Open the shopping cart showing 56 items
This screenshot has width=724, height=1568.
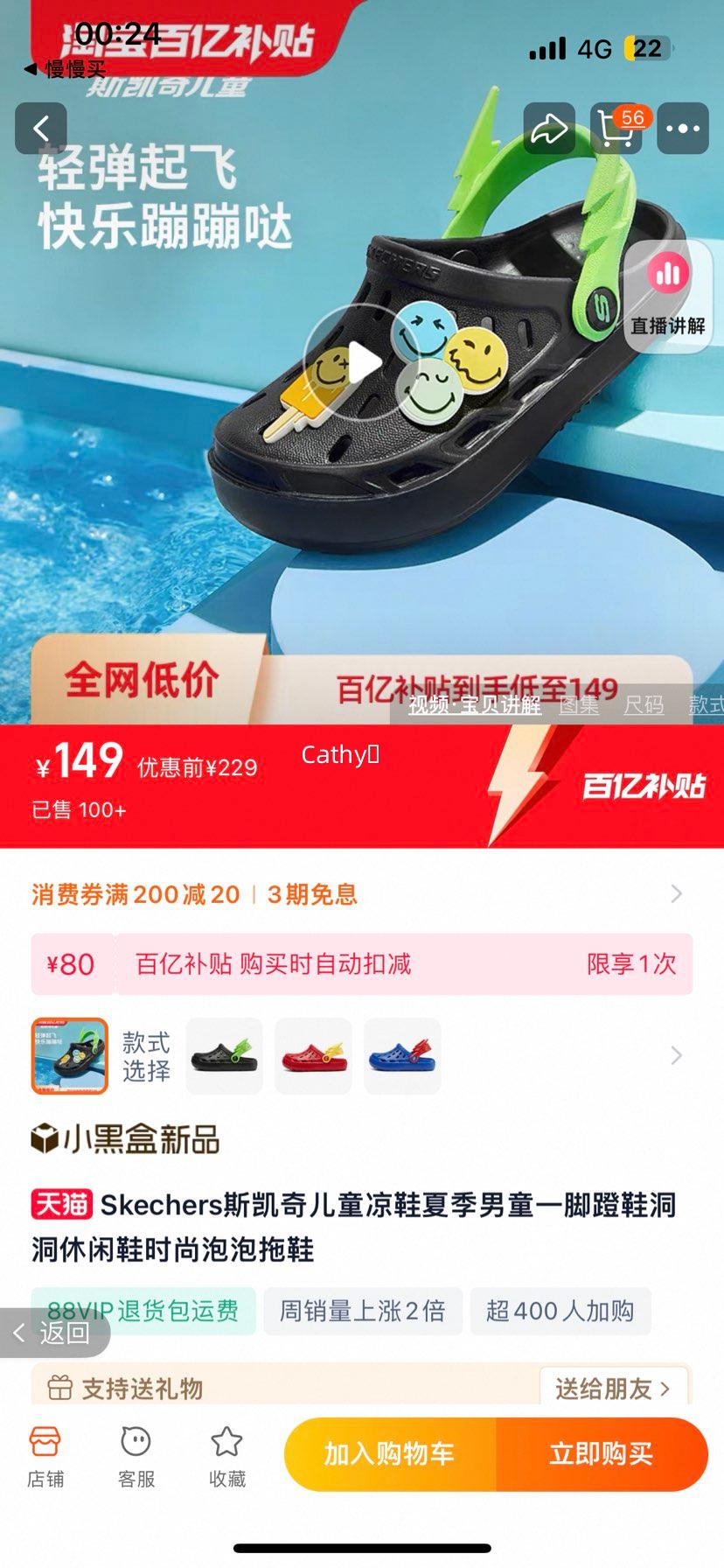tap(617, 128)
